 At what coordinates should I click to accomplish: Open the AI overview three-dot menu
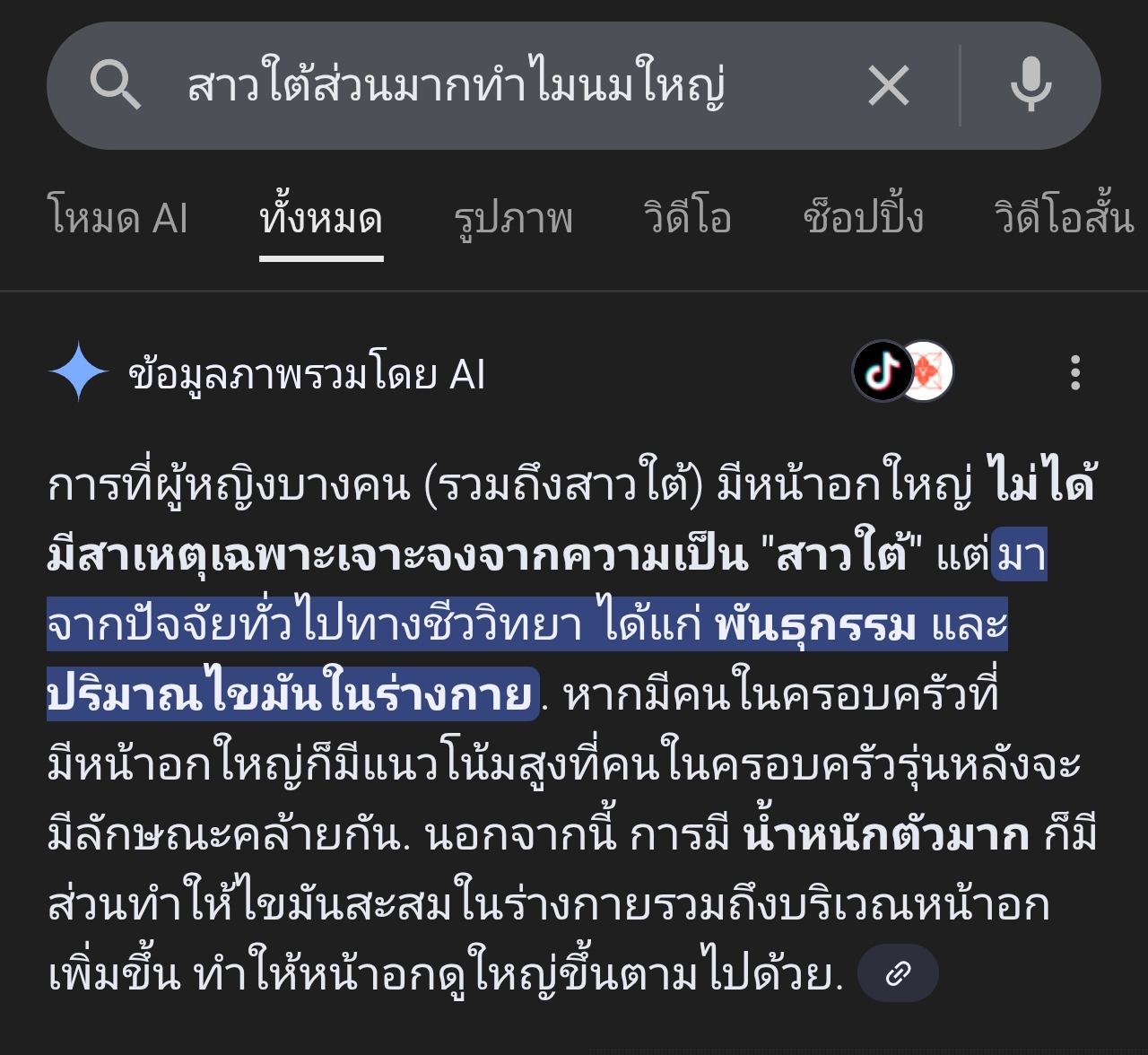click(1074, 372)
